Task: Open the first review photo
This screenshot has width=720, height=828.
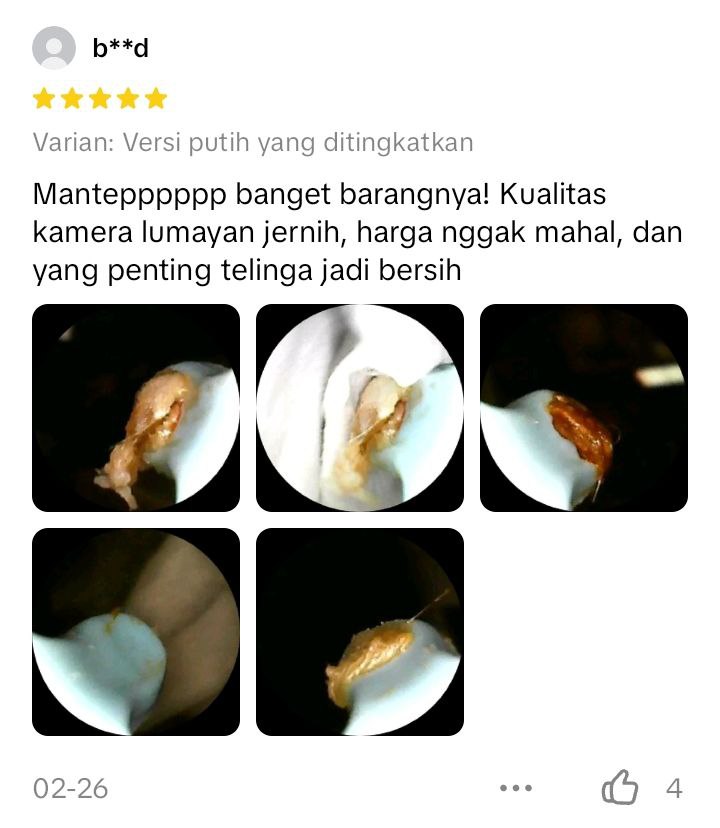Action: point(136,408)
